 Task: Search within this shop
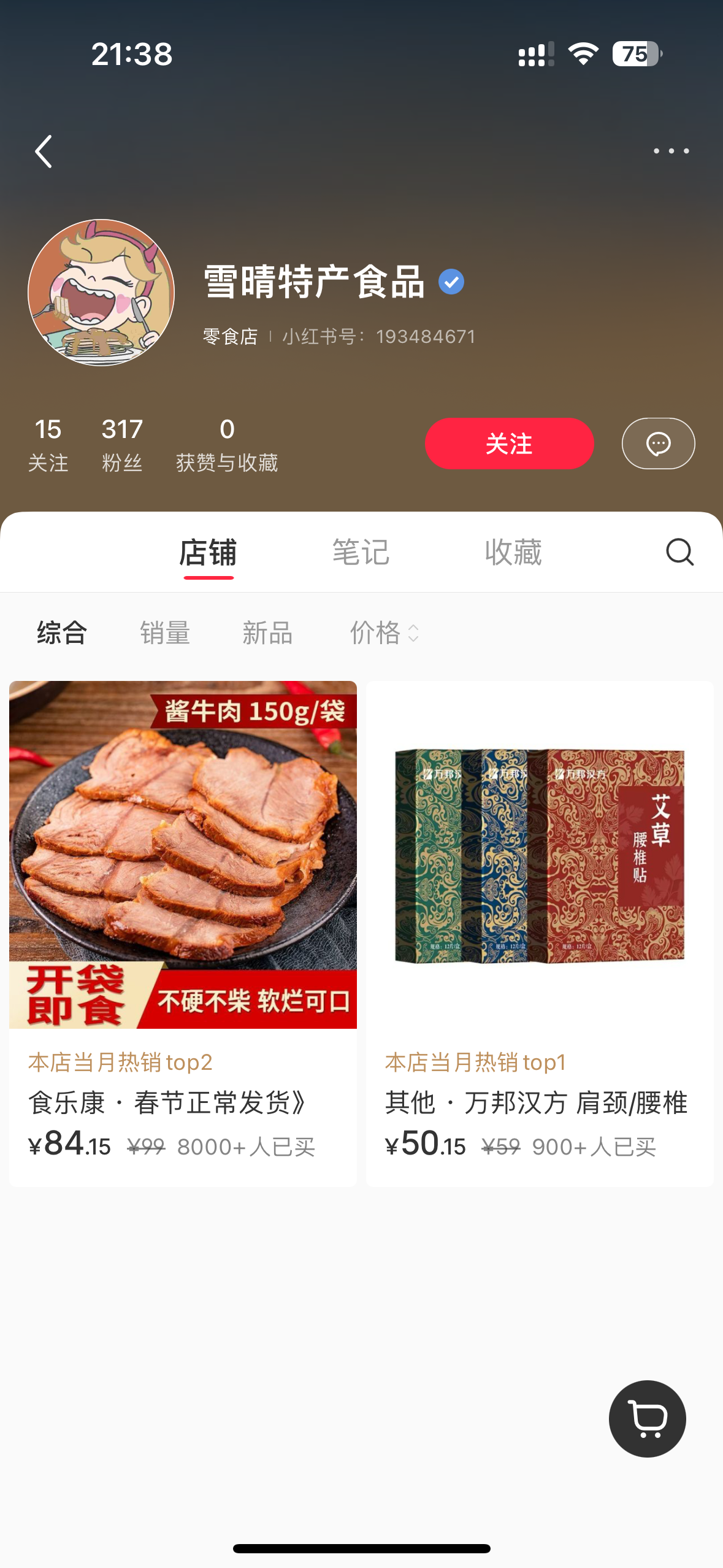[679, 552]
